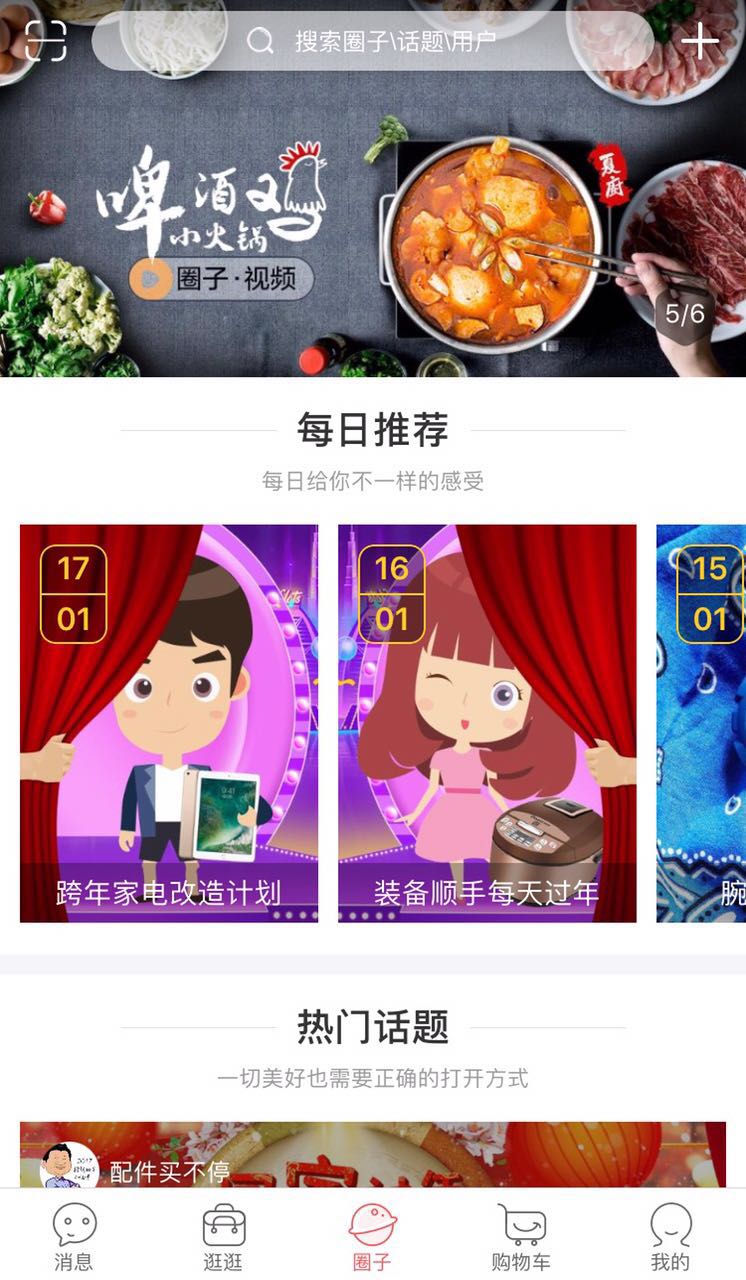Open the 购物车 tab
Image resolution: width=746 pixels, height=1280 pixels.
(521, 1236)
